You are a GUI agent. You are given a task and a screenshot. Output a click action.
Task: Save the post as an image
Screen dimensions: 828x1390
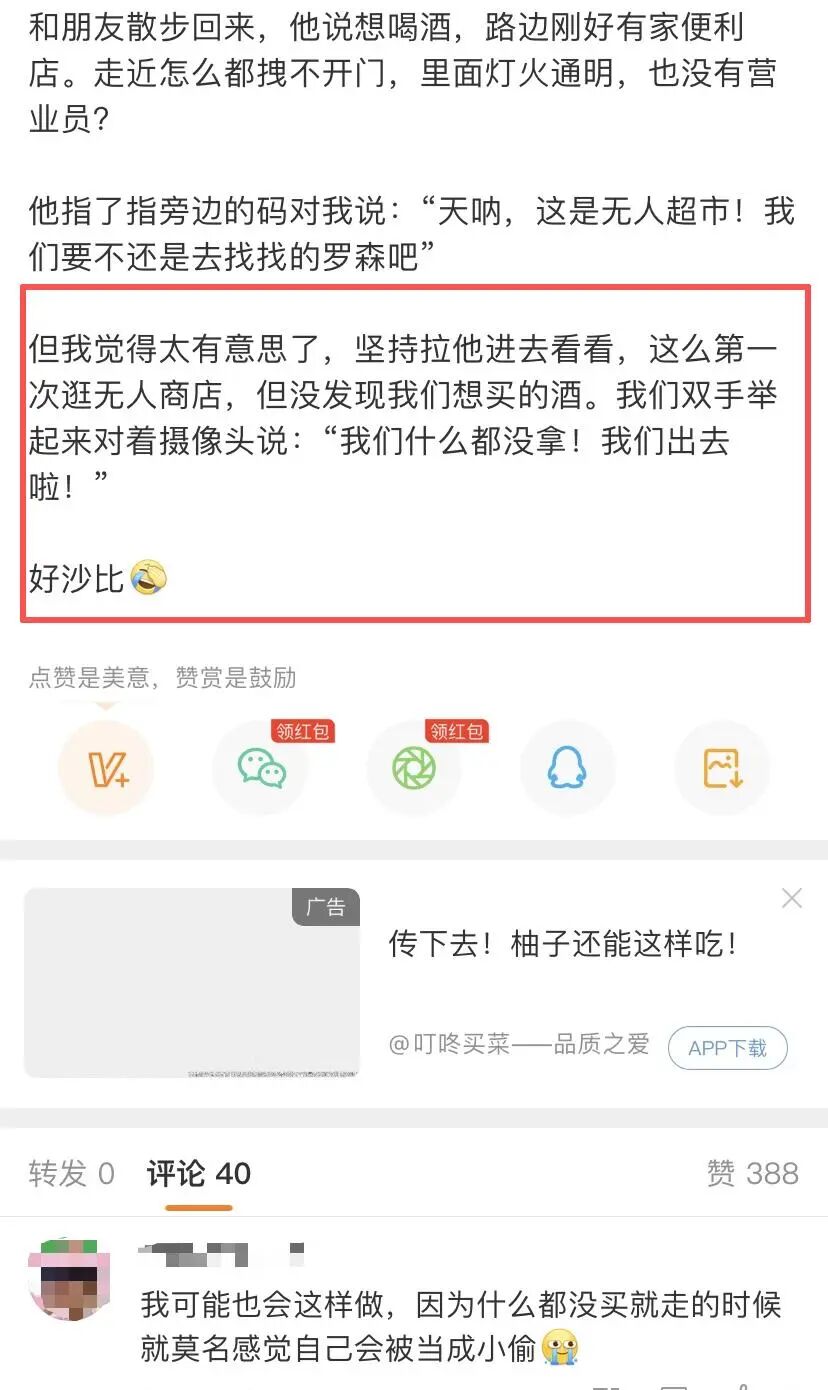tap(722, 768)
